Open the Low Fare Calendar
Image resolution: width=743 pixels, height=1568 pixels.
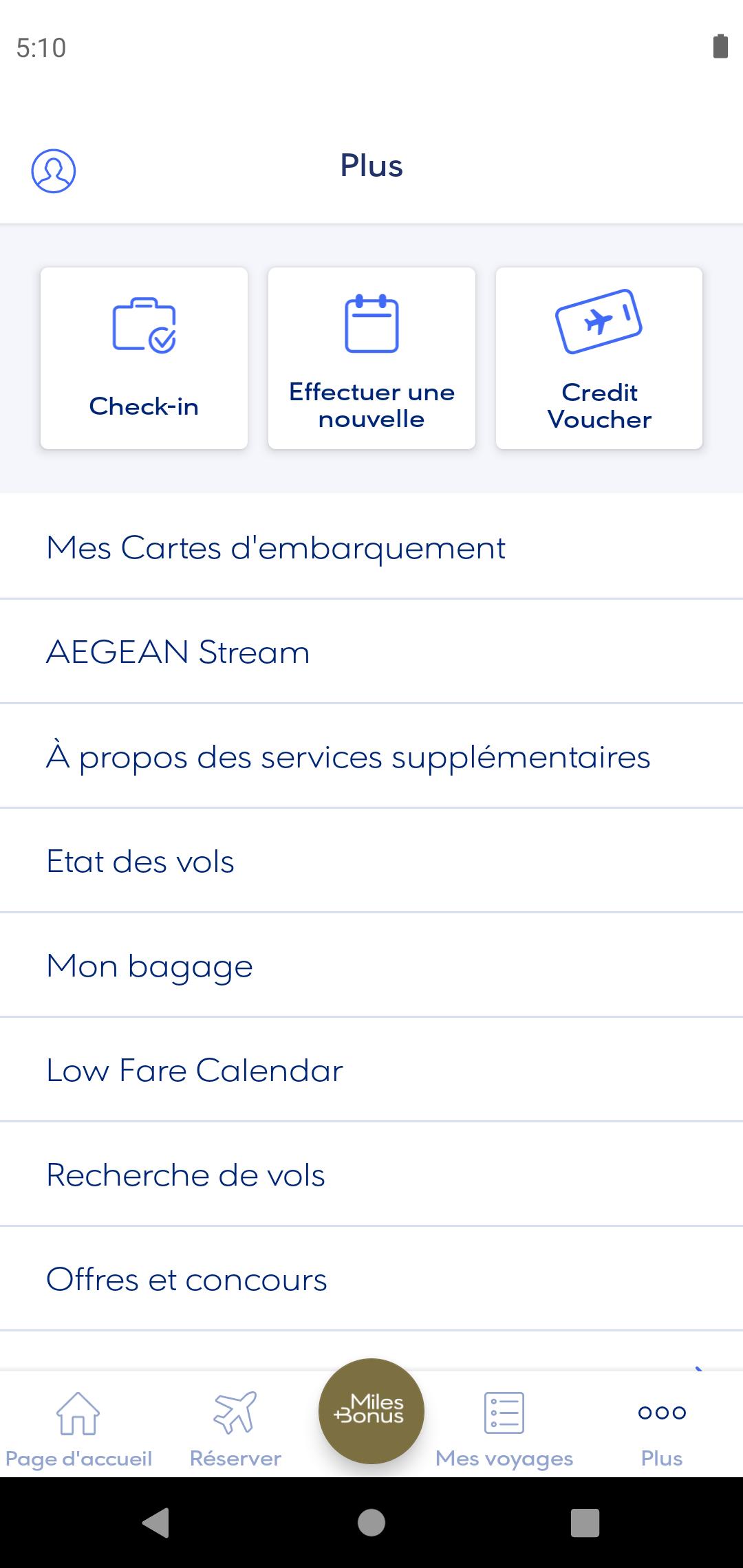click(371, 1070)
